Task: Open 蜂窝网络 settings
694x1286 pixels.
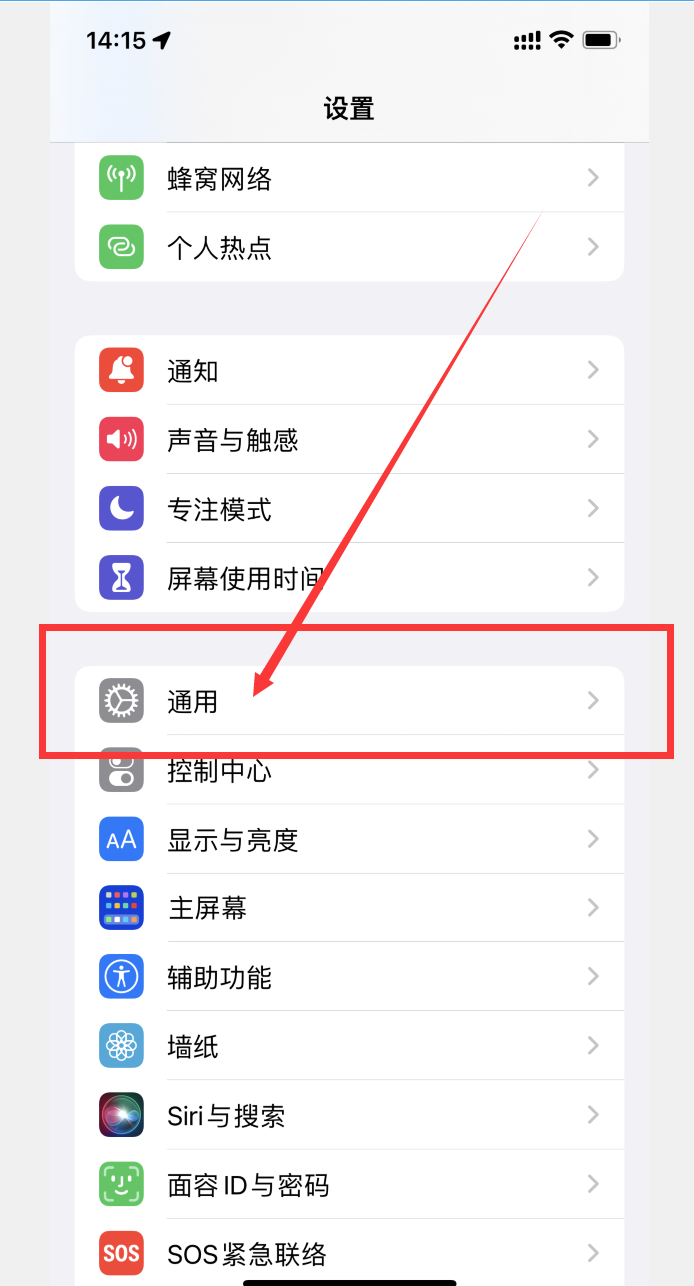Action: pyautogui.click(x=348, y=179)
